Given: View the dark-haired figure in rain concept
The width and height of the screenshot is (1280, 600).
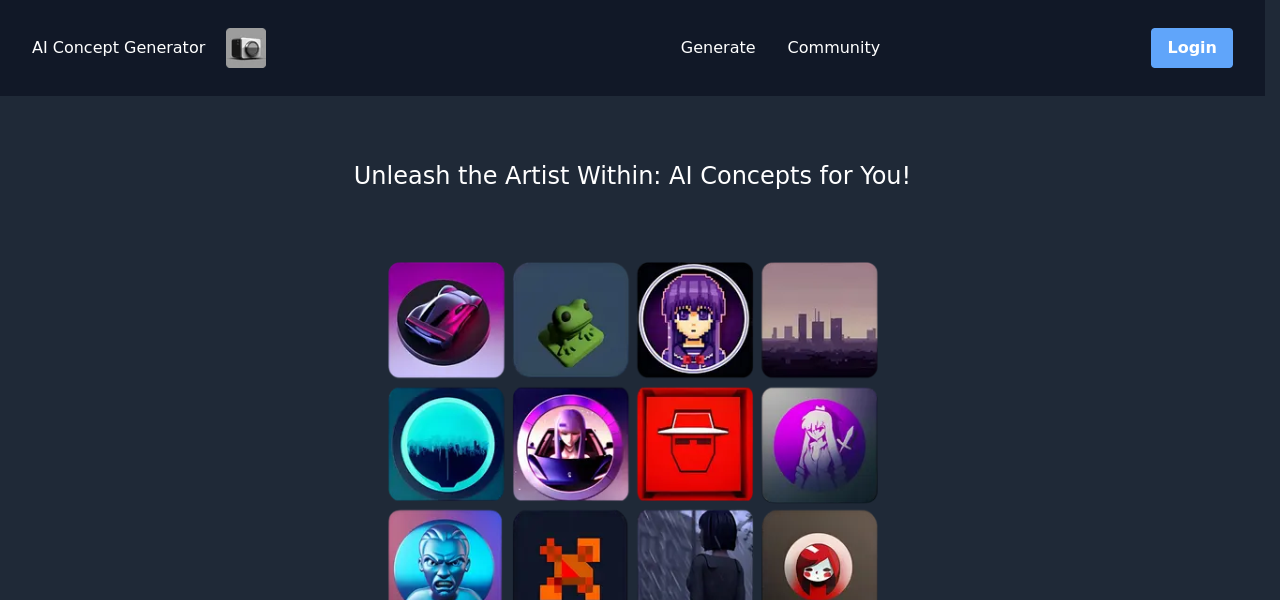Looking at the screenshot, I should [x=695, y=556].
